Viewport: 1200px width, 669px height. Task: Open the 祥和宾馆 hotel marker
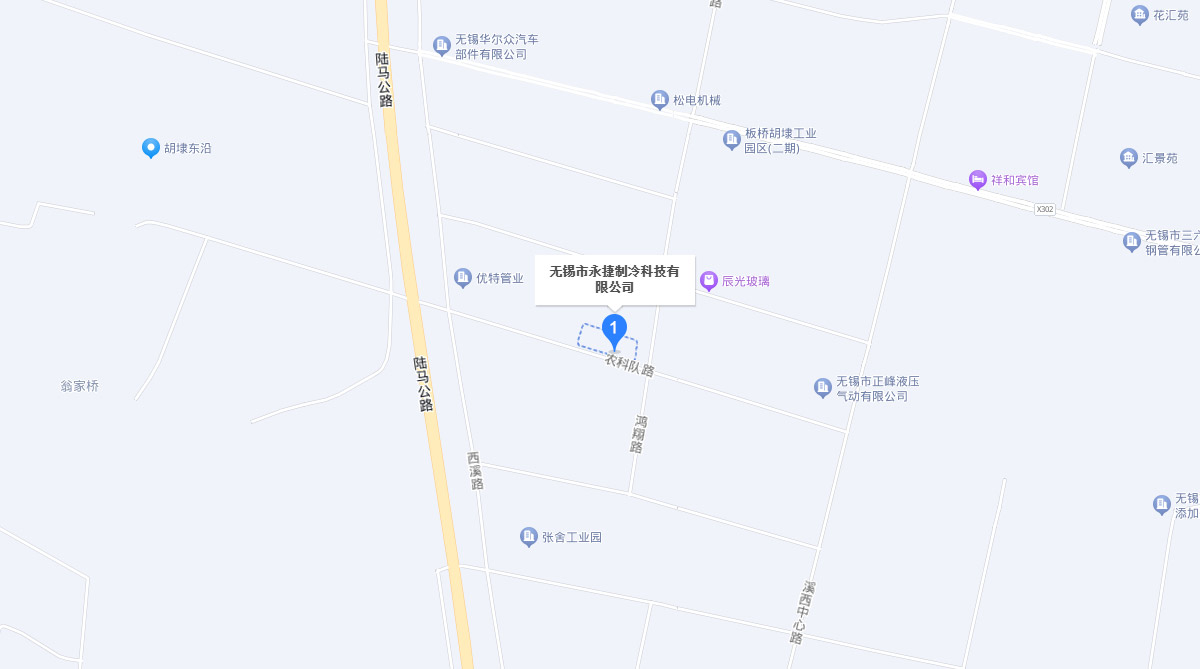978,180
